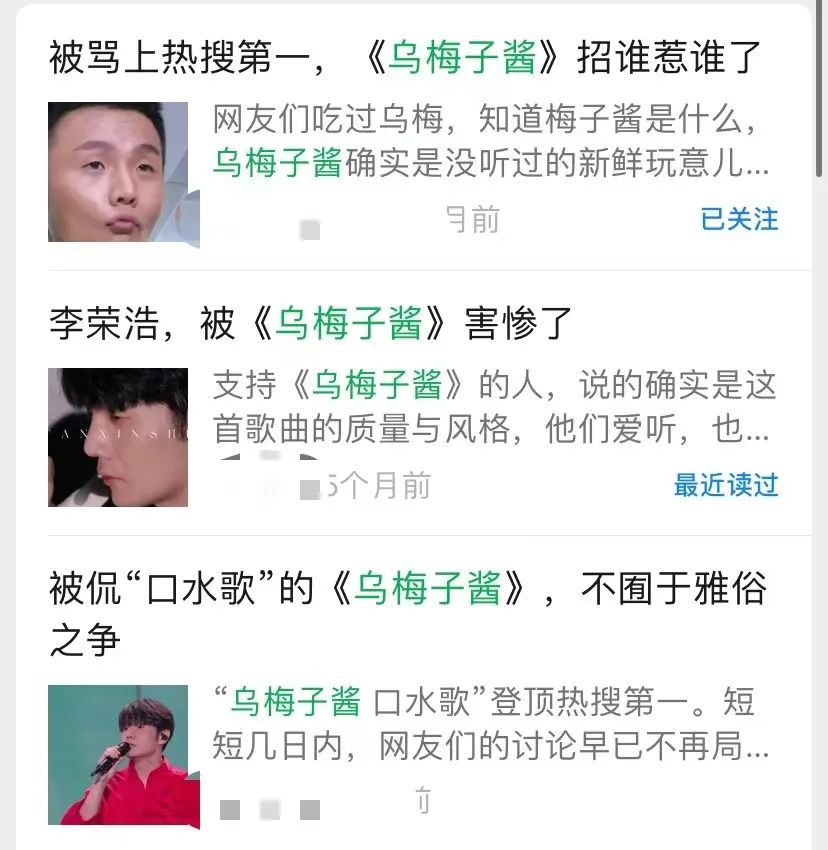The height and width of the screenshot is (850, 828).
Task: Open article 被骂上热搜第一,《乌梅子酱》招谁惹谁了
Action: (405, 57)
